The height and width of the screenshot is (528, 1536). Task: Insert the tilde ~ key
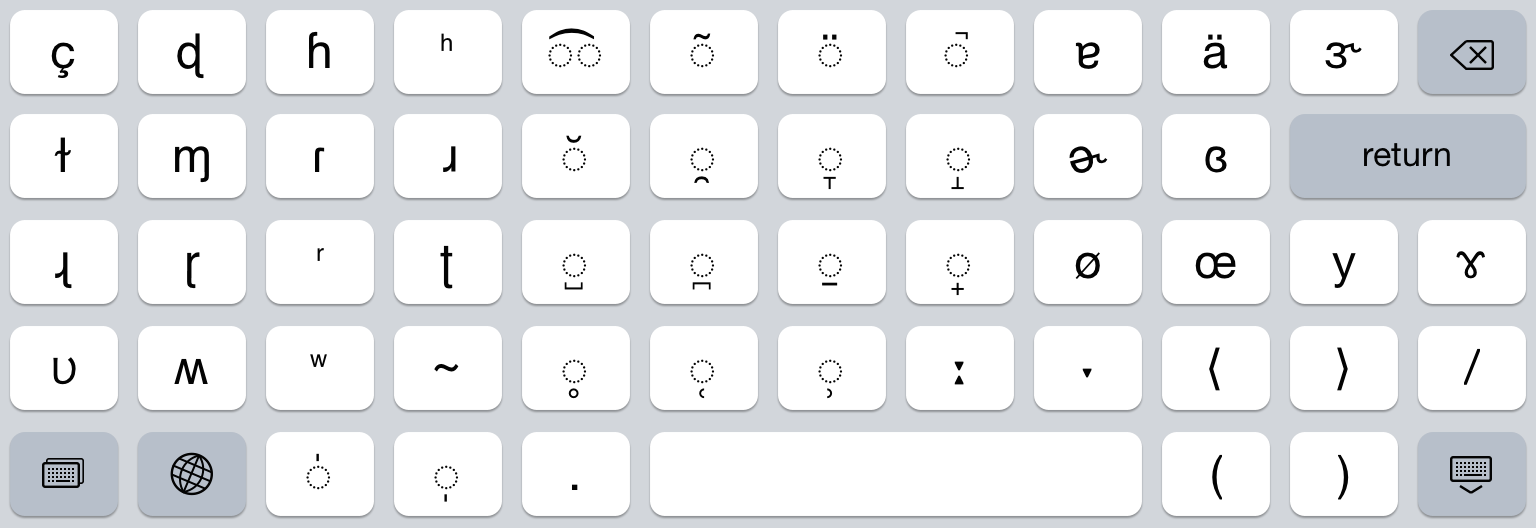click(447, 368)
